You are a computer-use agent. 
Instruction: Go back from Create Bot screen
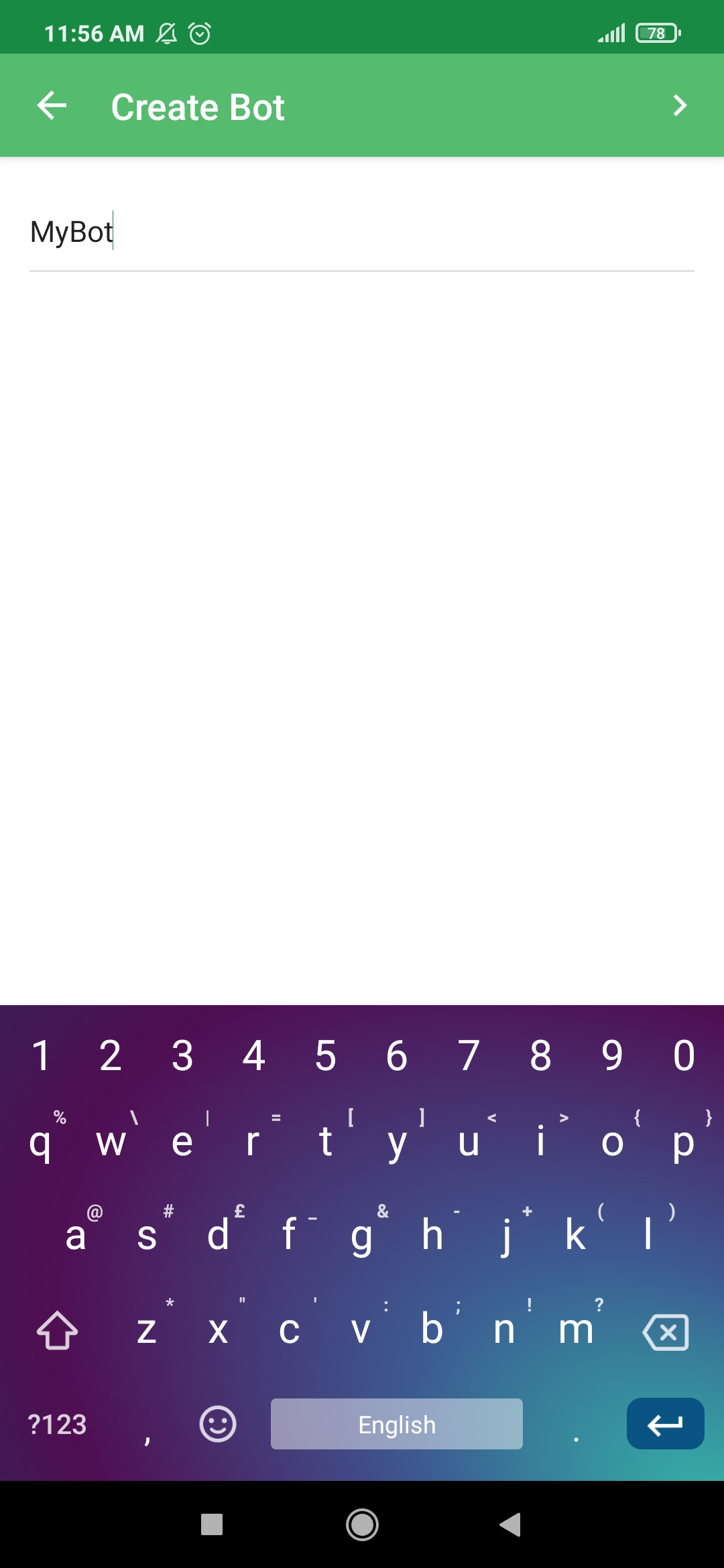(x=52, y=106)
